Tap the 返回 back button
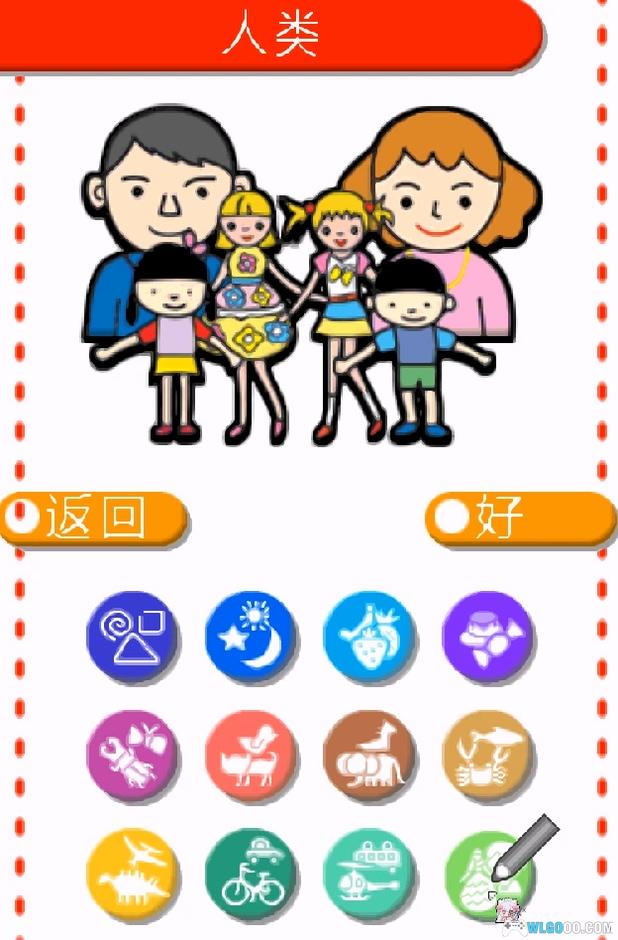This screenshot has width=618, height=940. tap(92, 518)
